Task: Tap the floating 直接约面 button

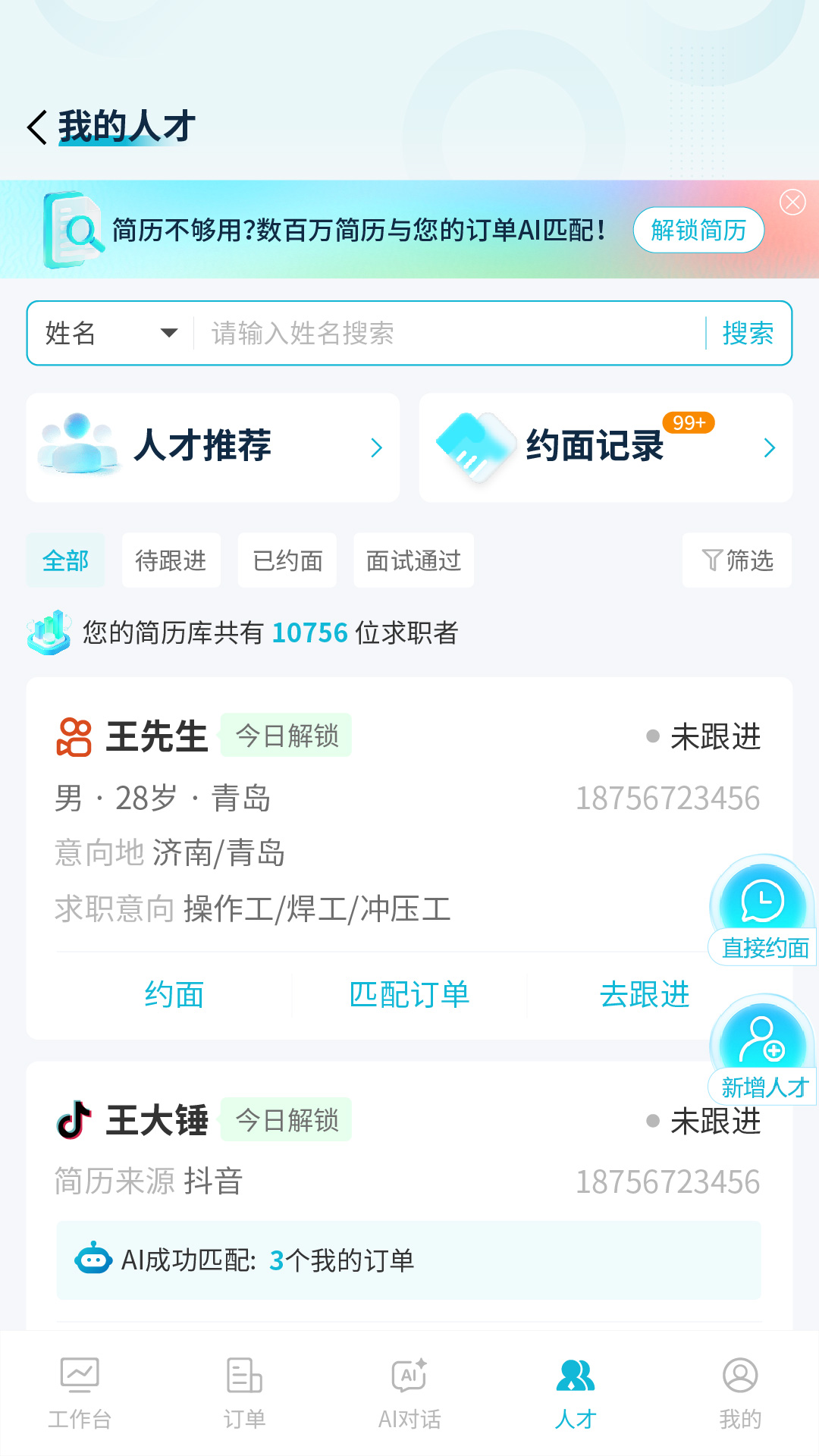Action: 762,910
